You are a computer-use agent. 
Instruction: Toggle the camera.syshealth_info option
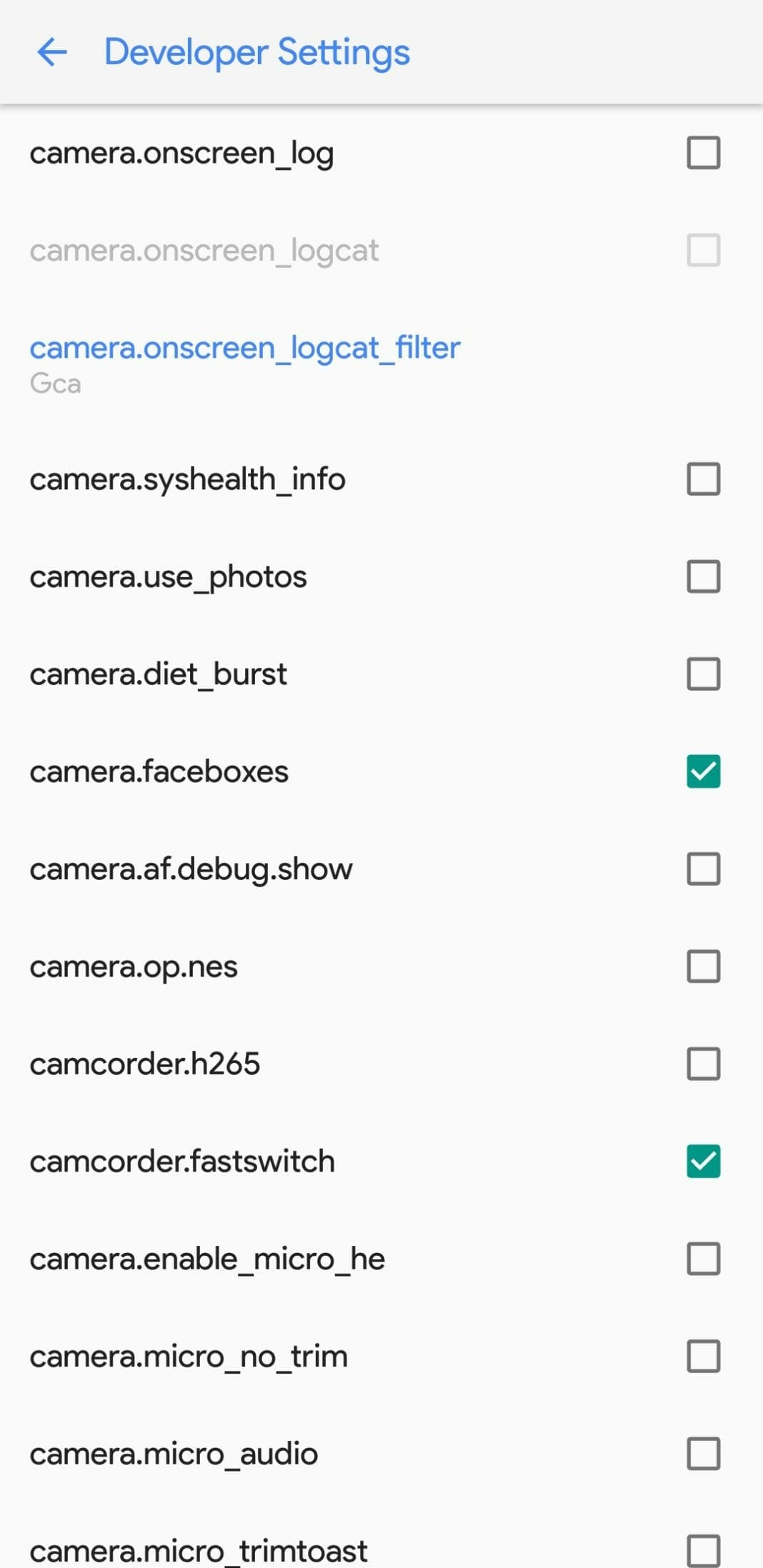(704, 478)
